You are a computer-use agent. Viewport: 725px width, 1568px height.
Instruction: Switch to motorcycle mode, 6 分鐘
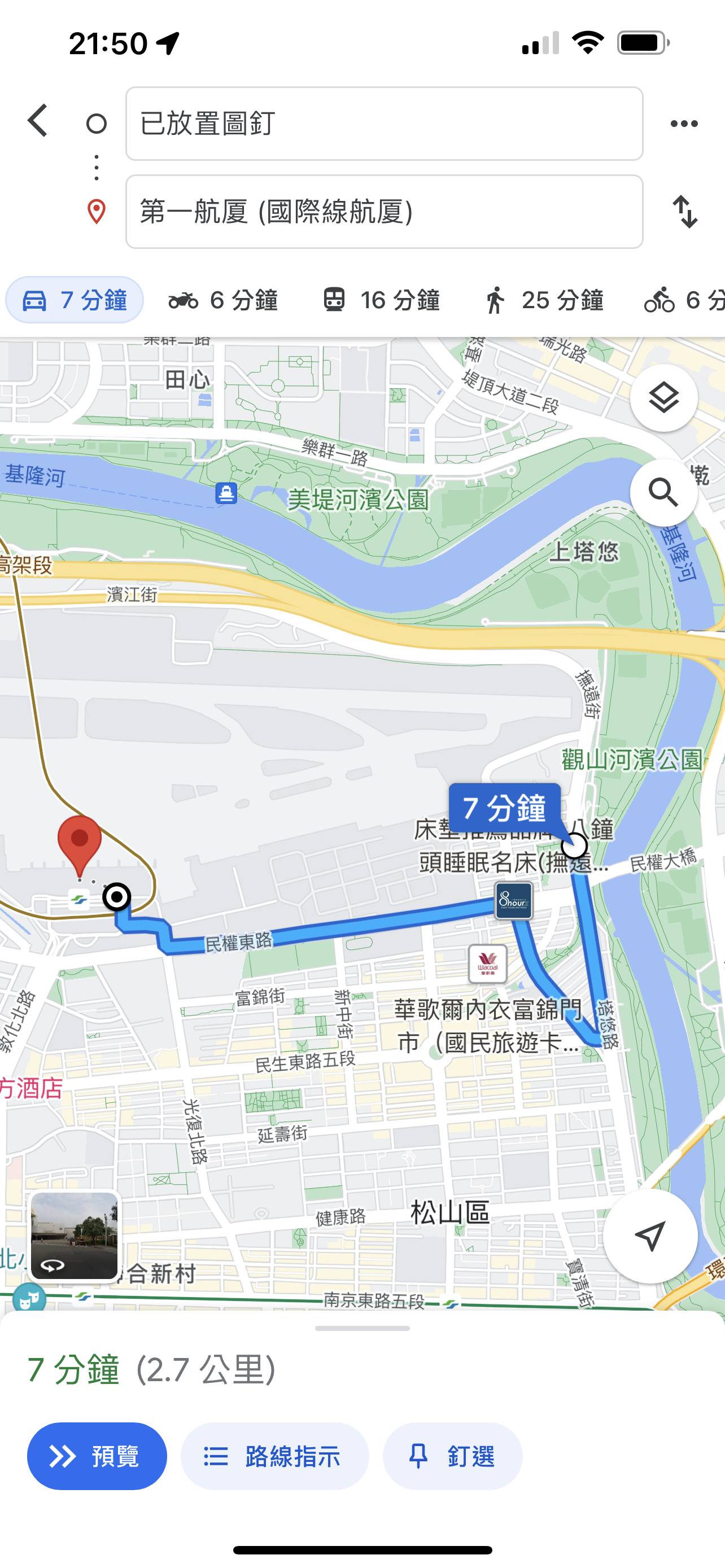pyautogui.click(x=223, y=300)
